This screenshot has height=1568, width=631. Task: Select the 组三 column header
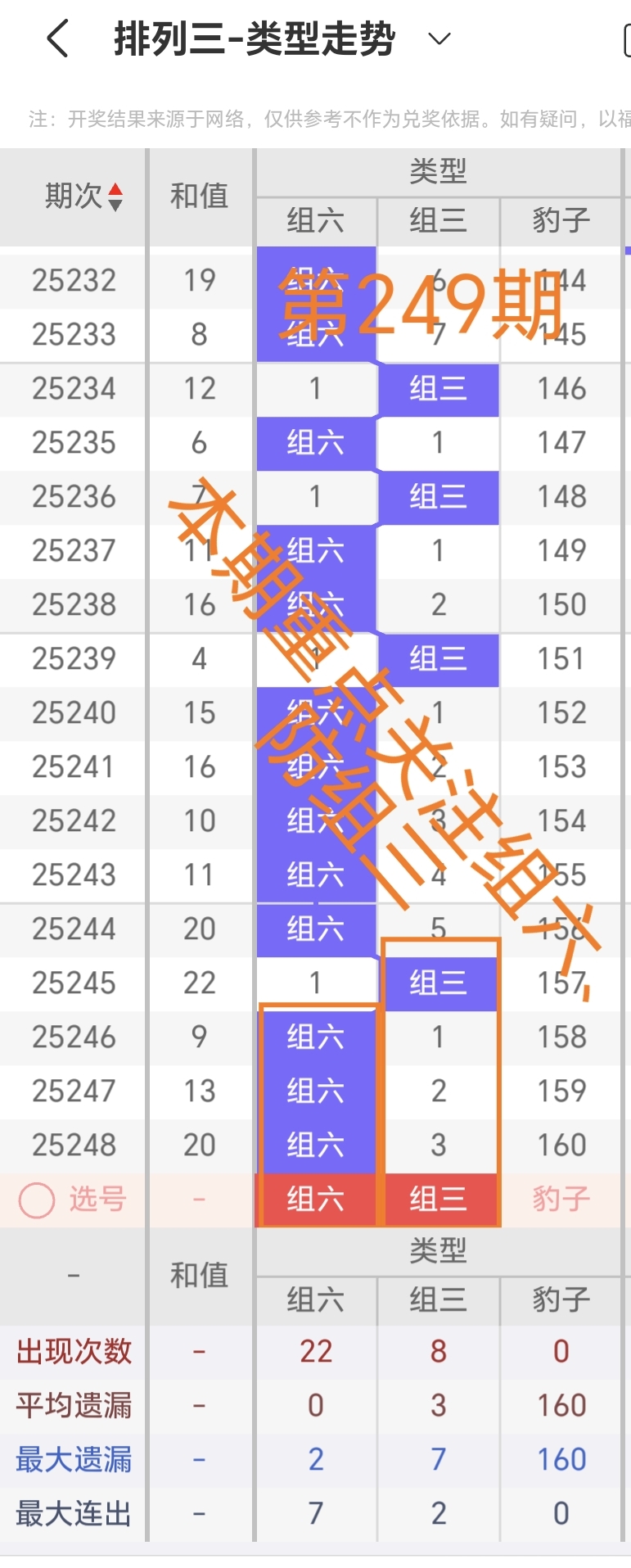(x=439, y=222)
